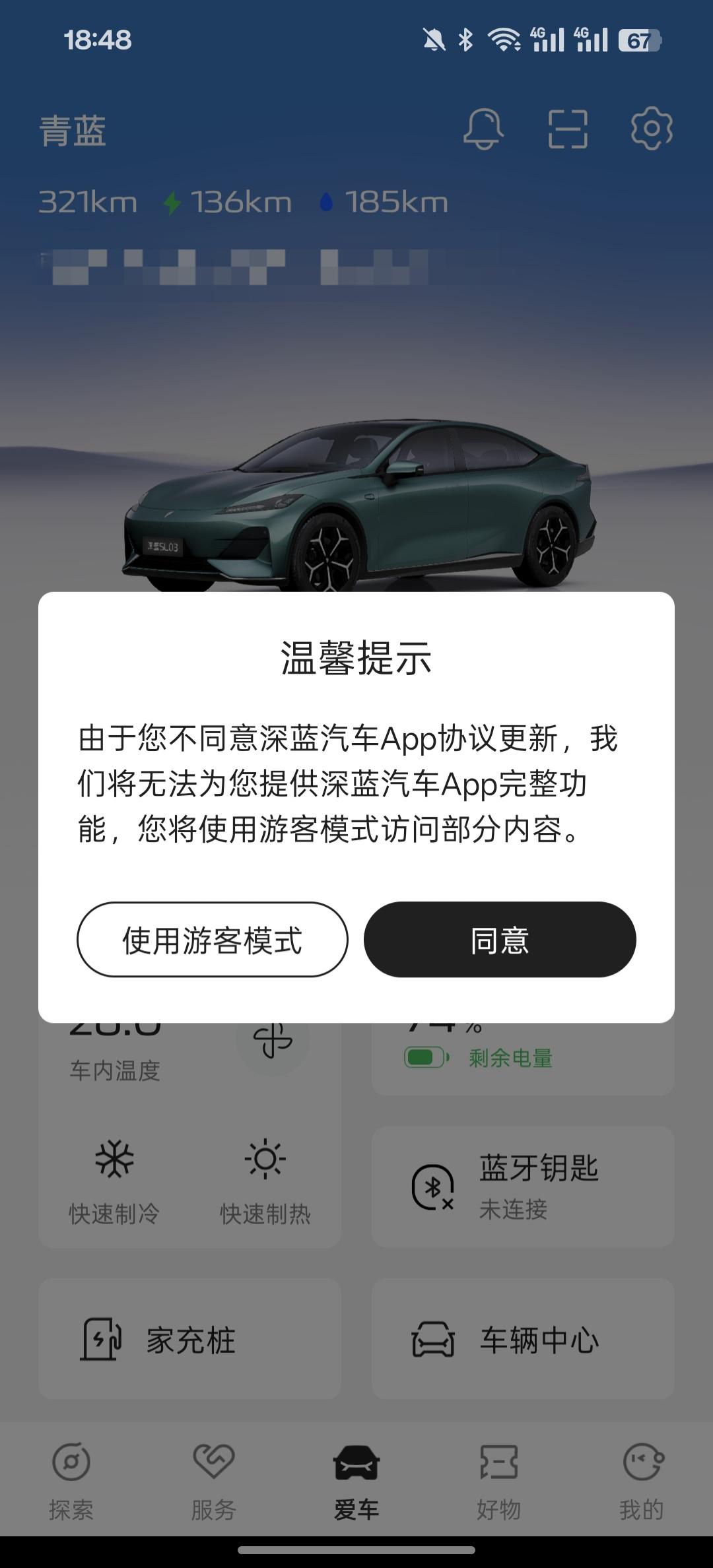Open the notifications bell
The height and width of the screenshot is (1568, 713).
pos(483,128)
